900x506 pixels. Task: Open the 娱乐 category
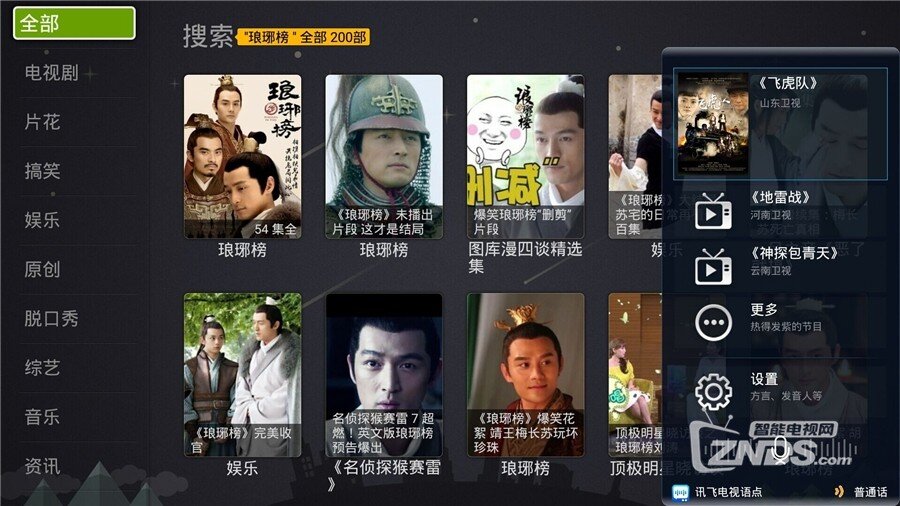(43, 220)
